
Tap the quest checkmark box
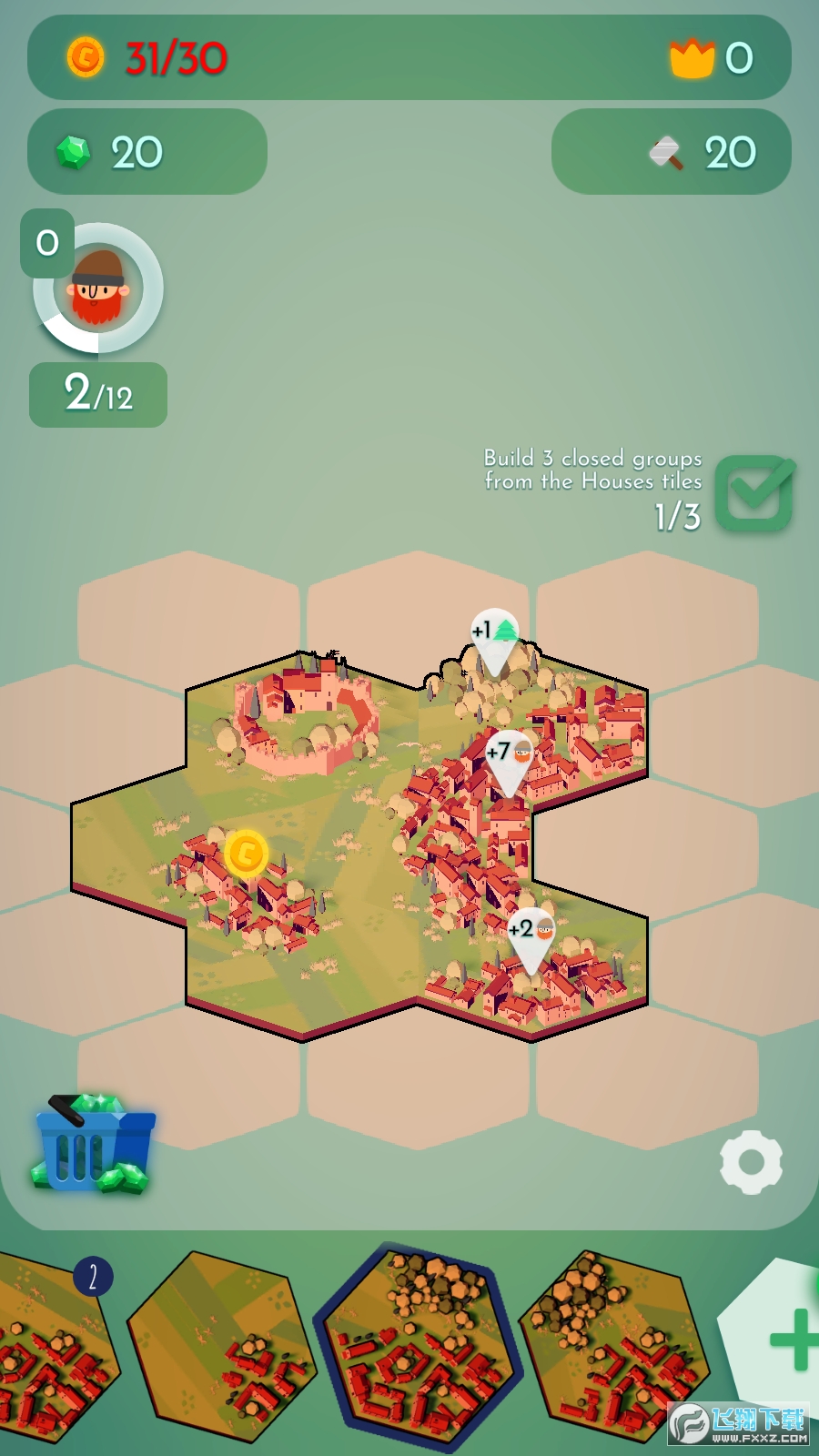point(754,494)
